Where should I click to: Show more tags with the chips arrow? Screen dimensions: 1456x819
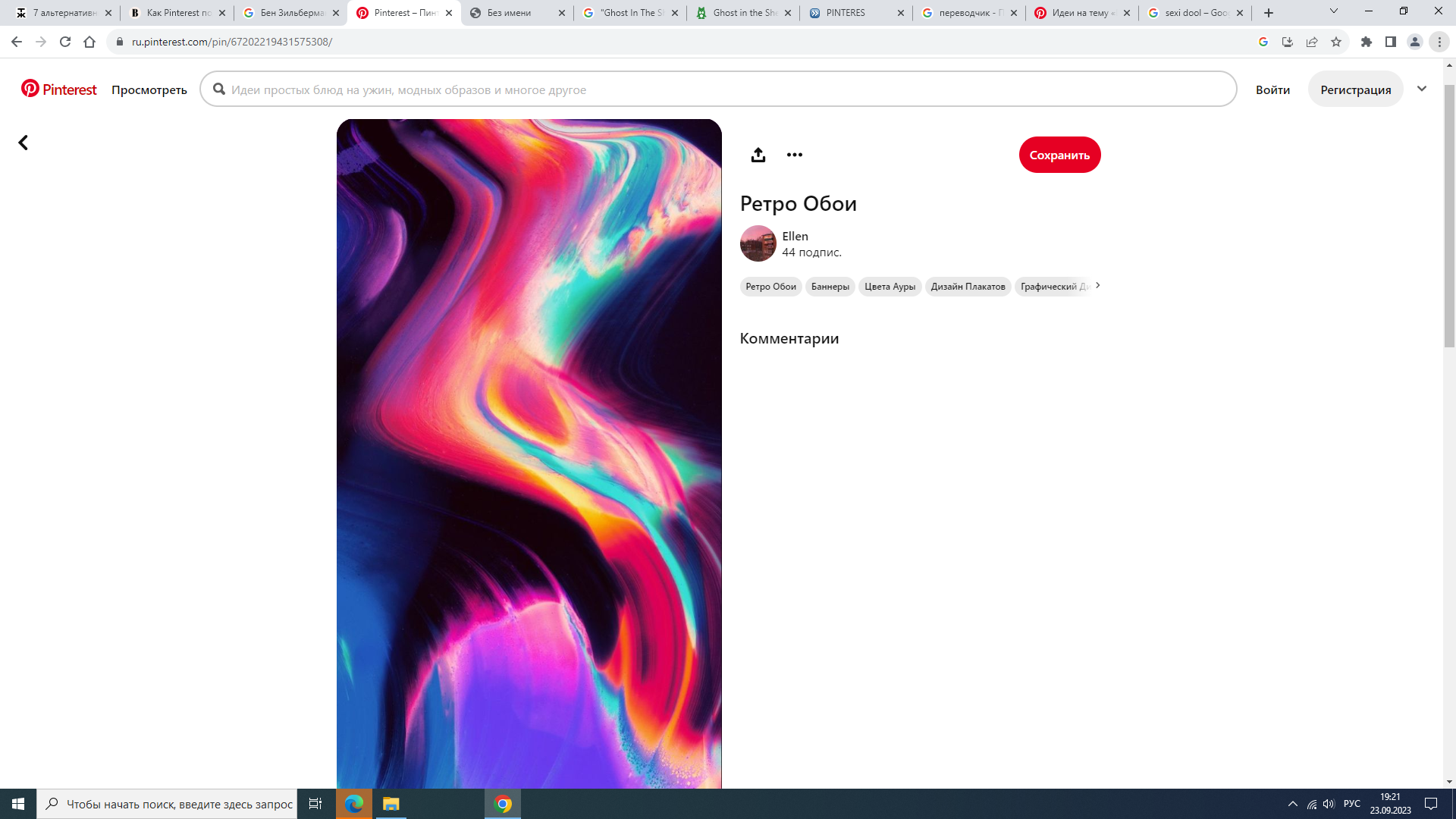[x=1097, y=286]
